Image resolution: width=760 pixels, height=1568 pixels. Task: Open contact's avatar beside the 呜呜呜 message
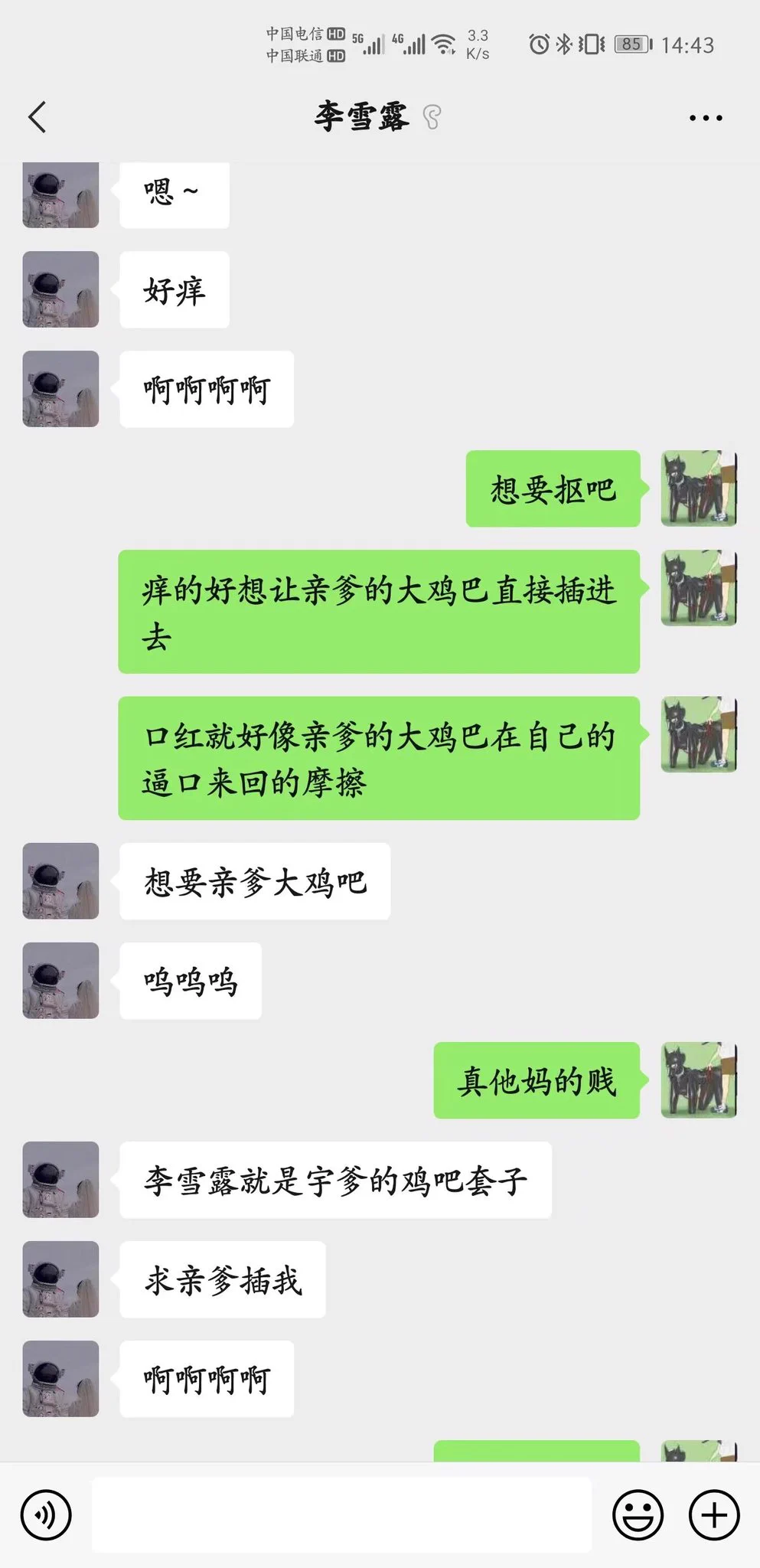[60, 981]
